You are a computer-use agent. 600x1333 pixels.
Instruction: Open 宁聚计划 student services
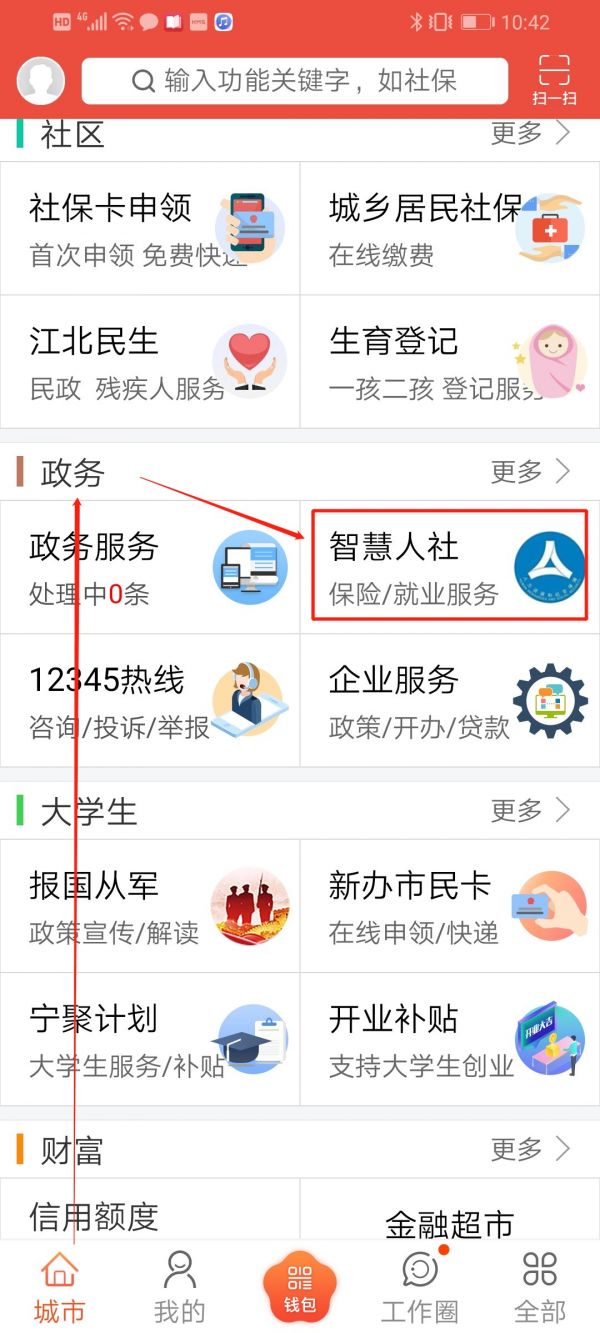click(x=150, y=1039)
